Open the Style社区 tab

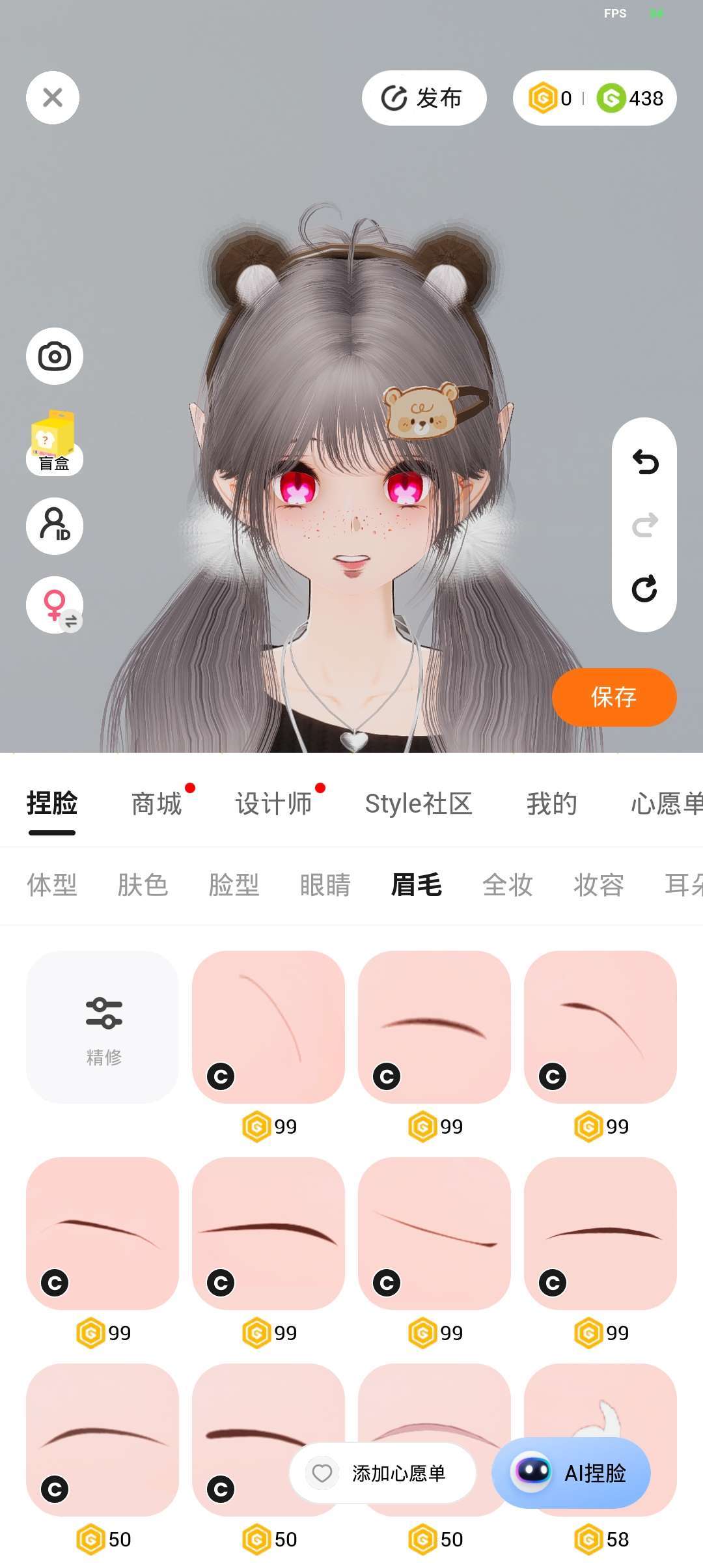pos(419,804)
